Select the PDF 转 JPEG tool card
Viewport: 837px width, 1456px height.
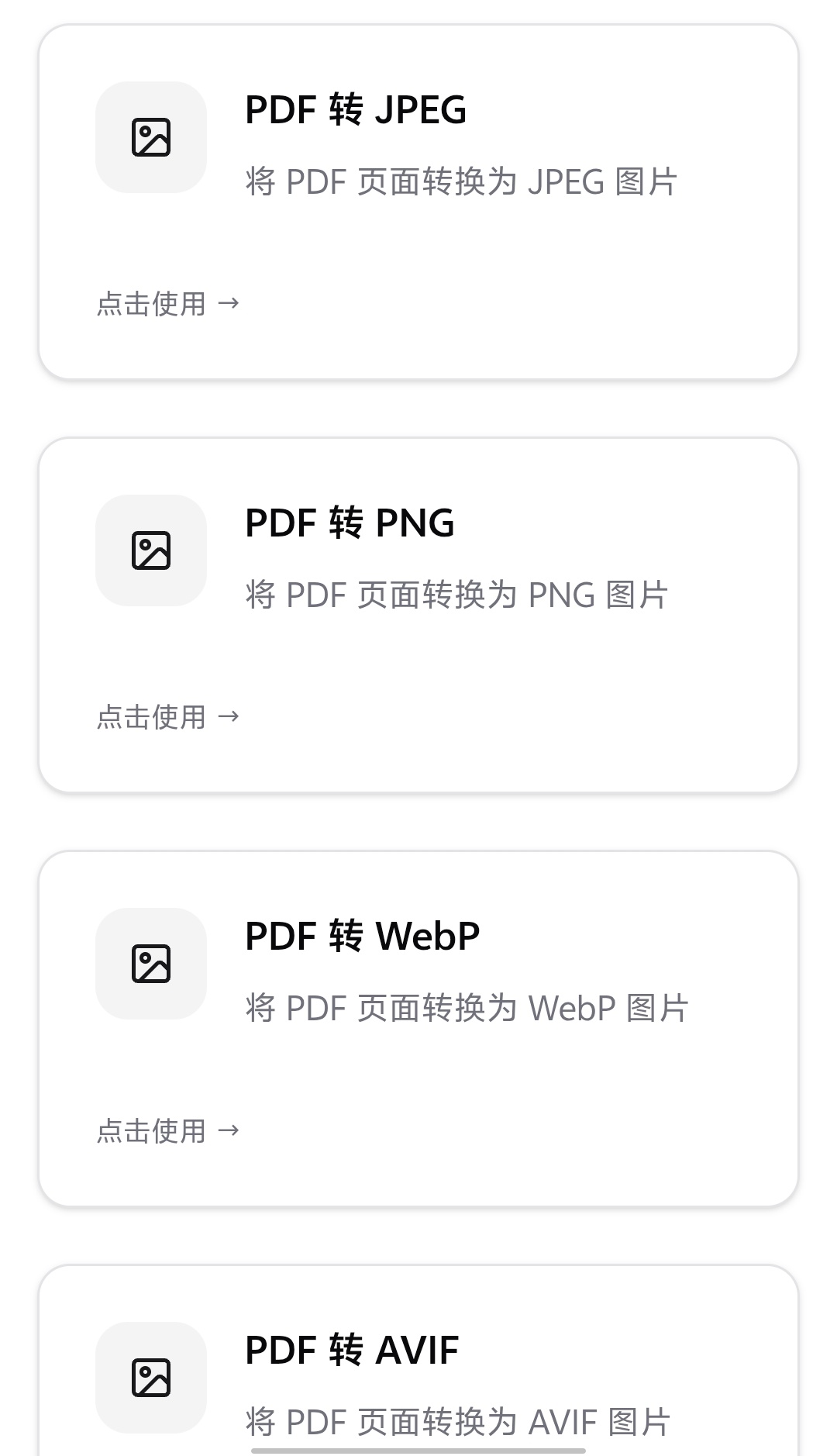[418, 200]
